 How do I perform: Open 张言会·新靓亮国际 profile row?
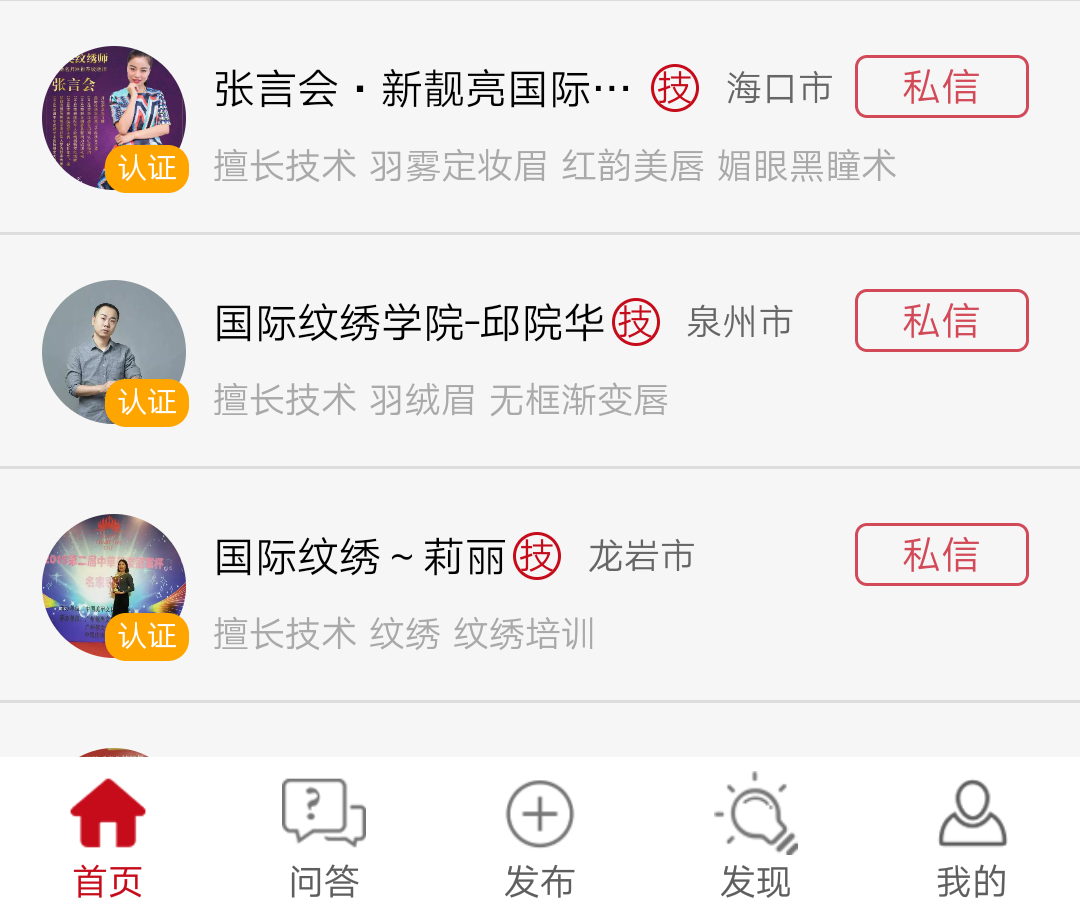pos(422,90)
